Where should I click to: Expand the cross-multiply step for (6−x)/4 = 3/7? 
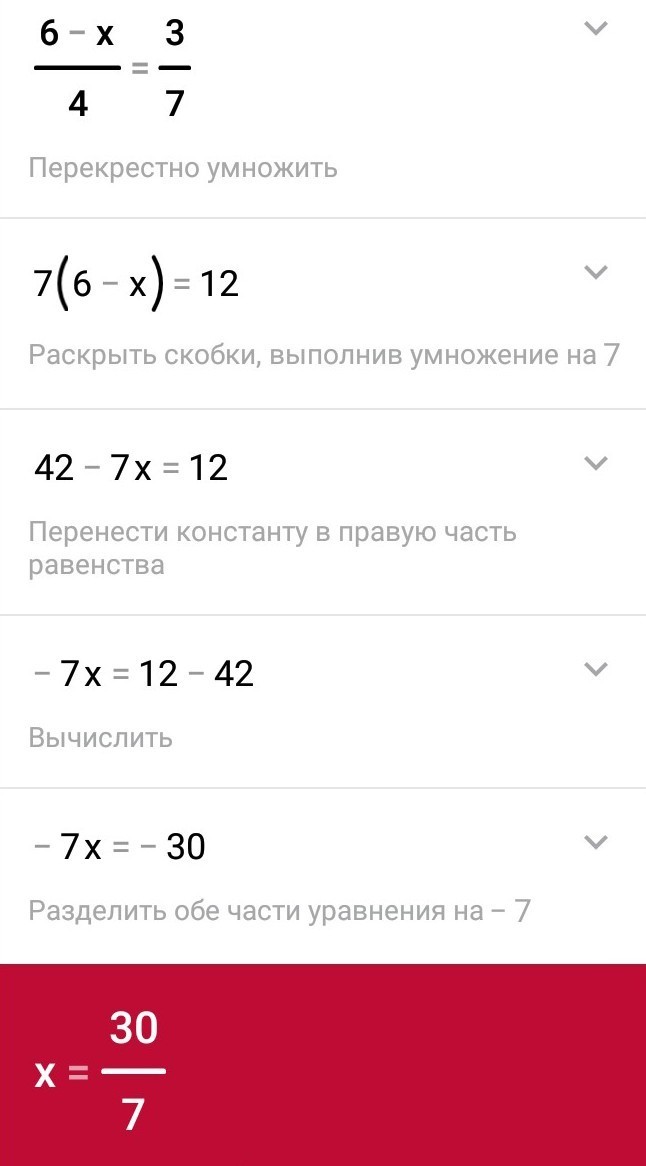click(595, 29)
